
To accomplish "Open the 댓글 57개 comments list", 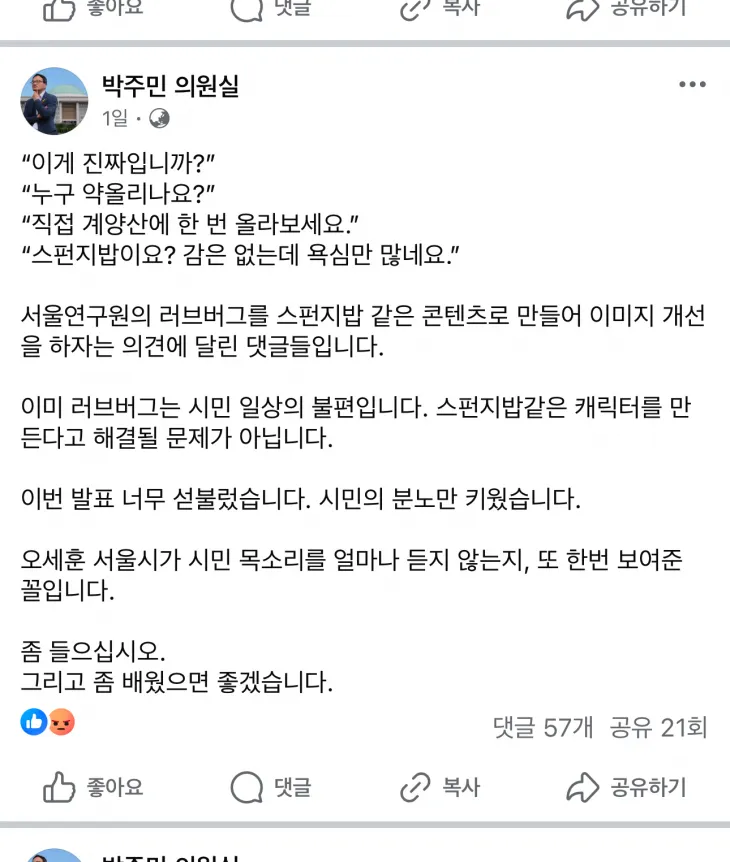I will 543,727.
